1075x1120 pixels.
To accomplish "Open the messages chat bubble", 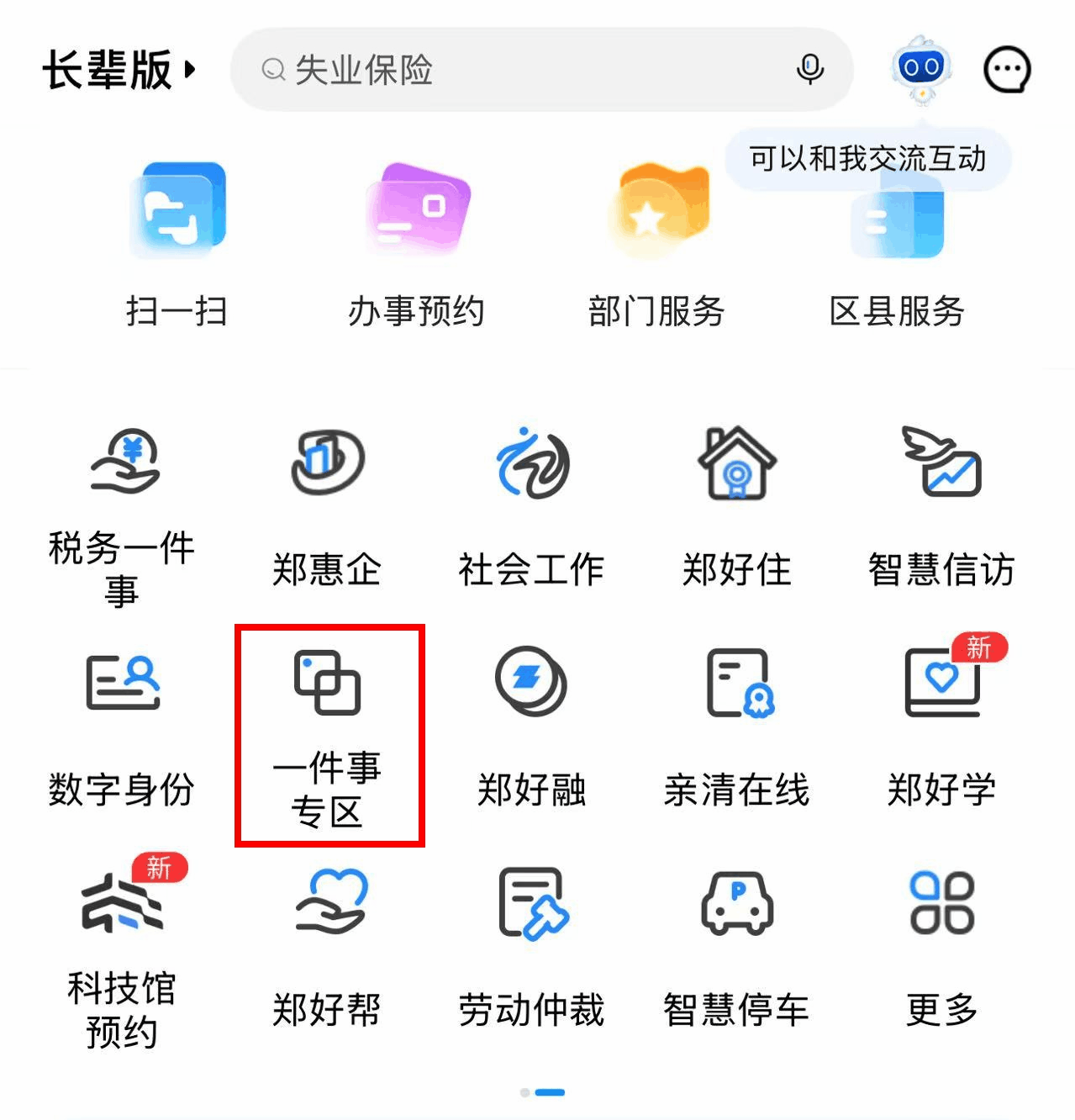I will (1007, 70).
